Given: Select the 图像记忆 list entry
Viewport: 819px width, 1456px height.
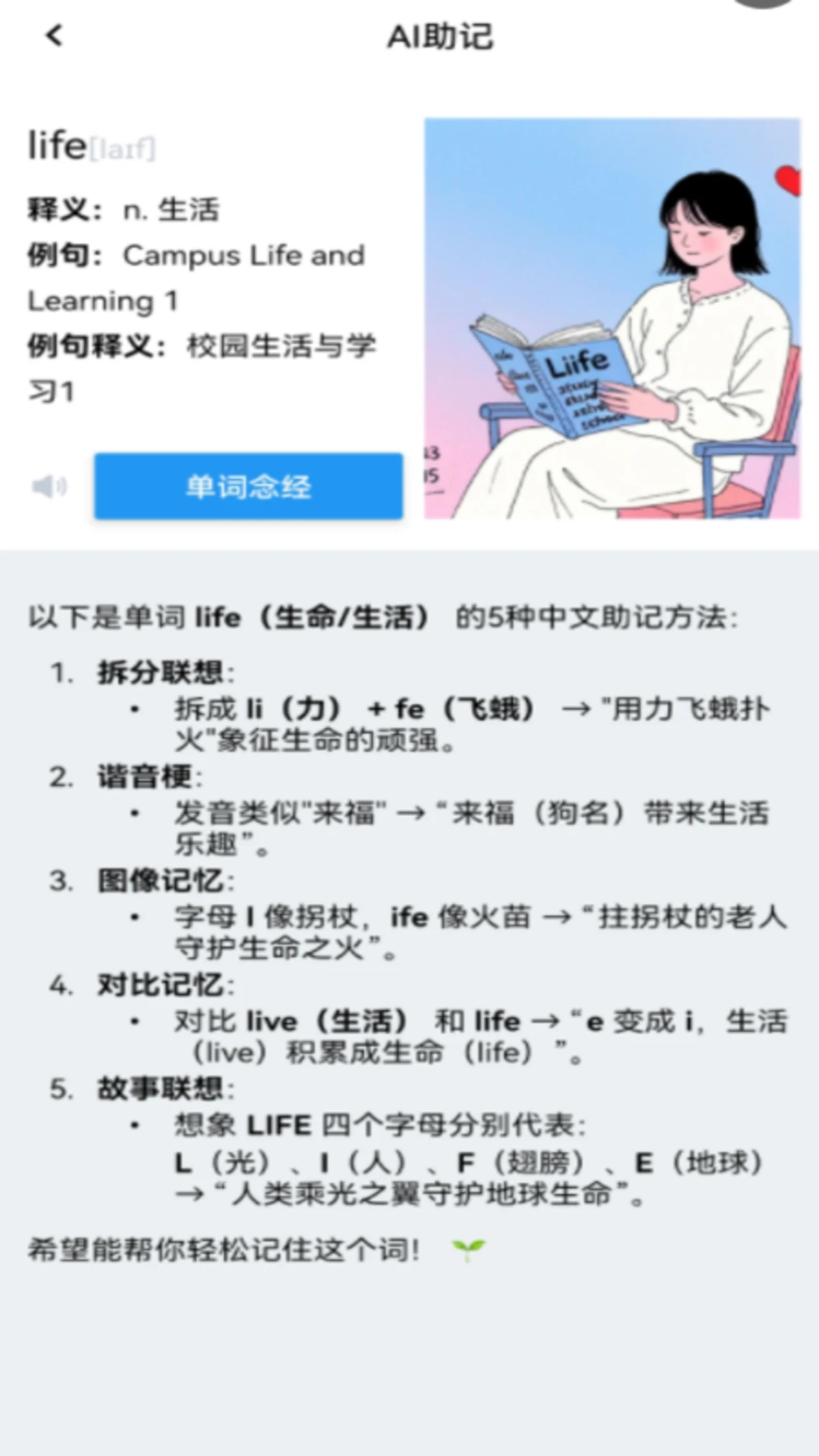Looking at the screenshot, I should (x=163, y=880).
